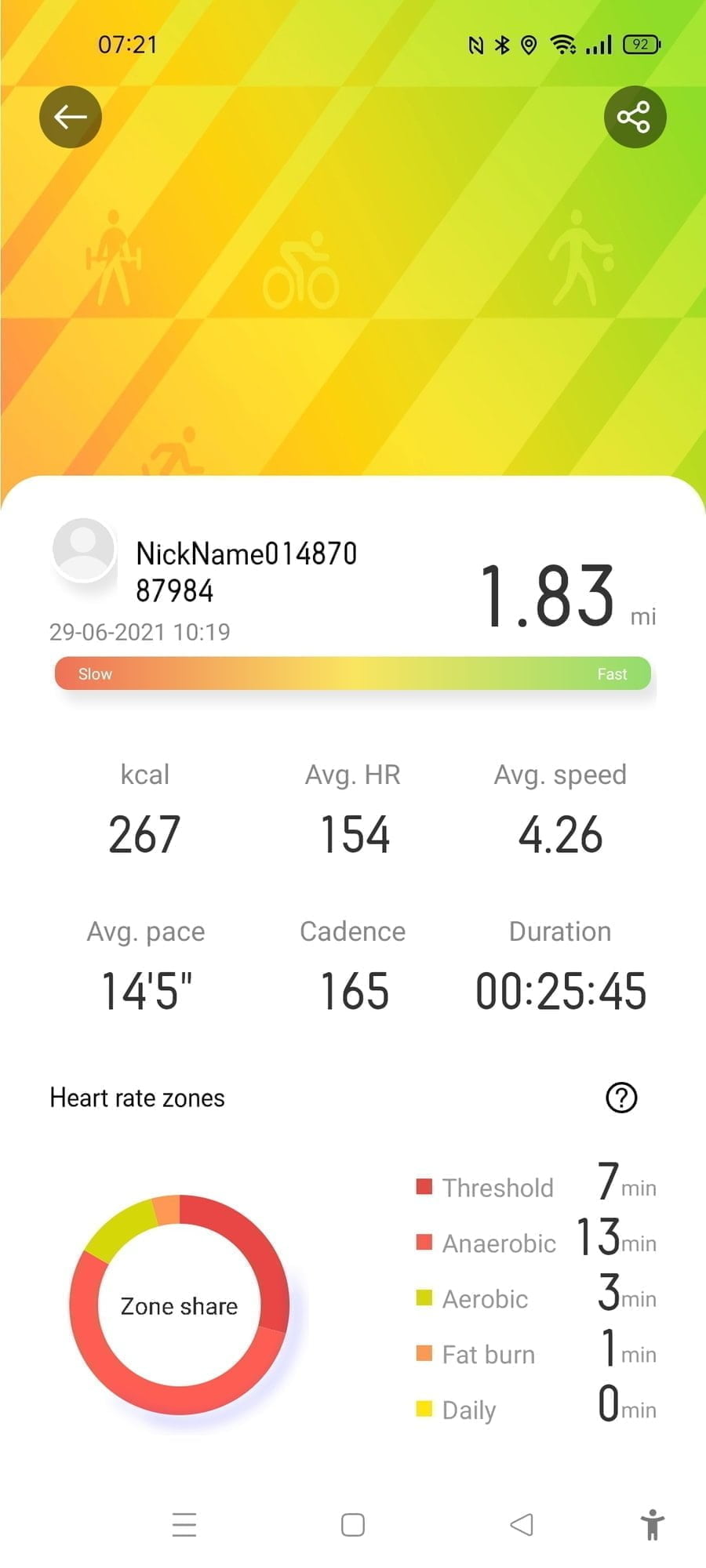Go back using the arrow button

click(71, 117)
